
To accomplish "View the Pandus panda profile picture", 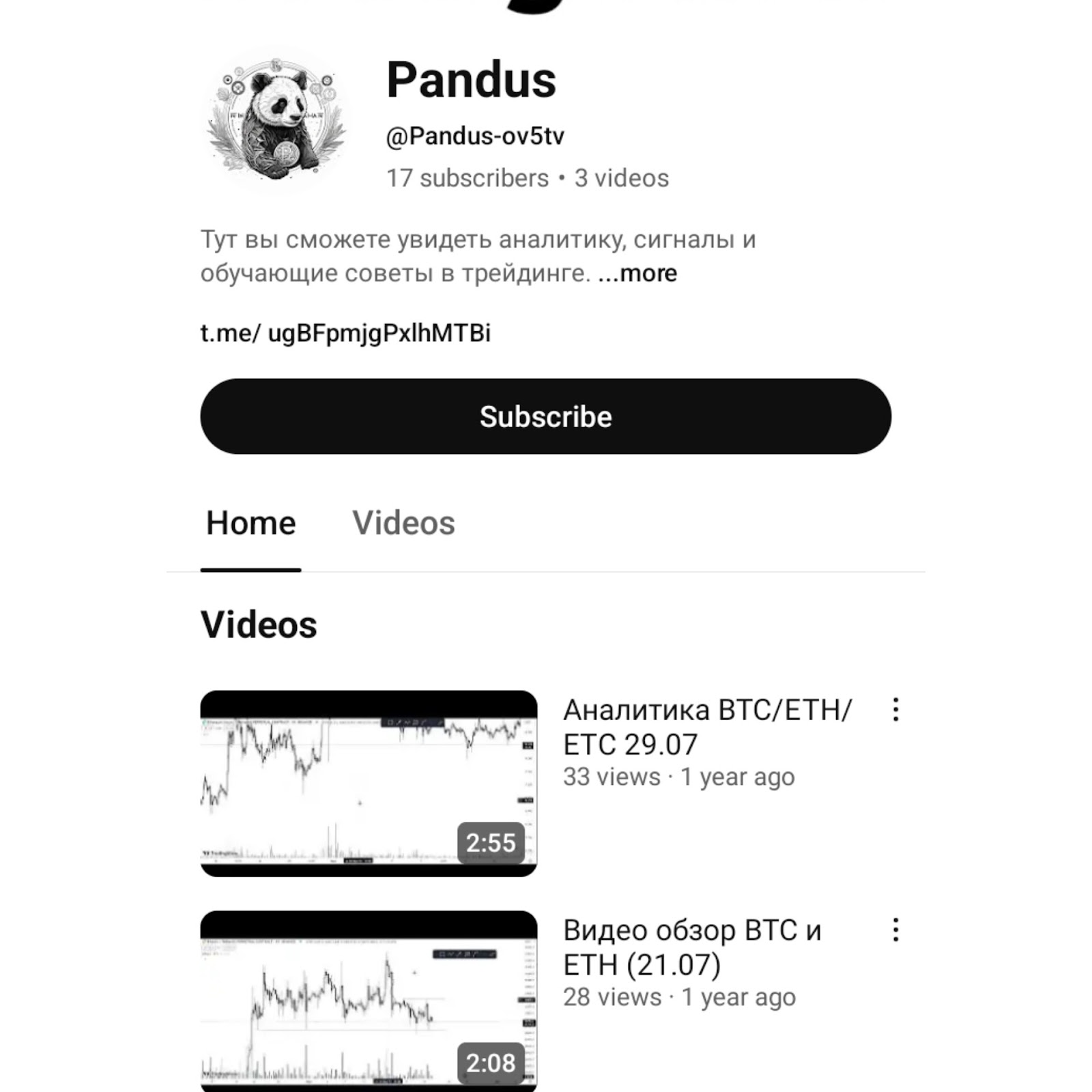I will coord(276,120).
